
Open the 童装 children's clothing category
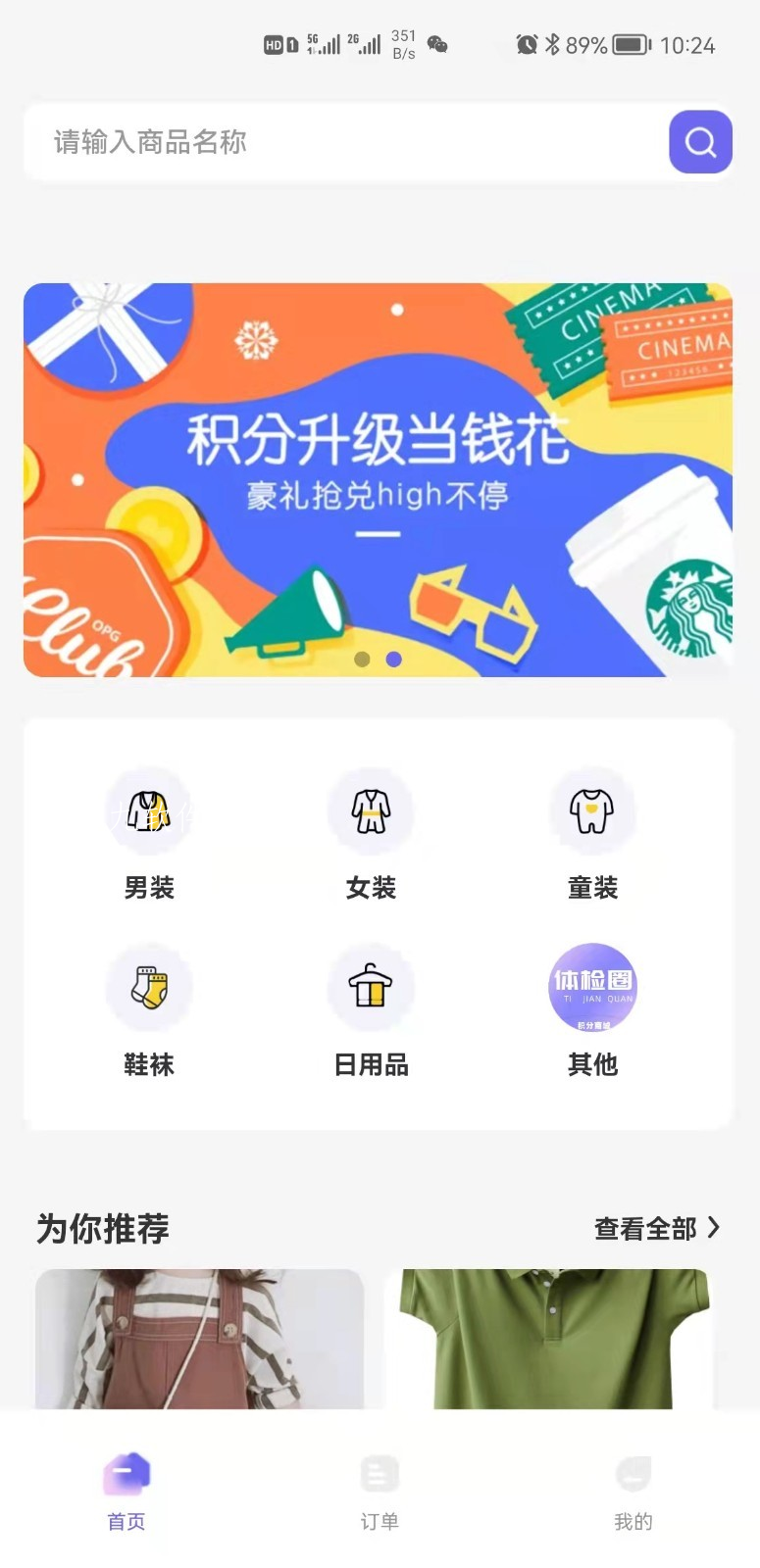coord(592,812)
